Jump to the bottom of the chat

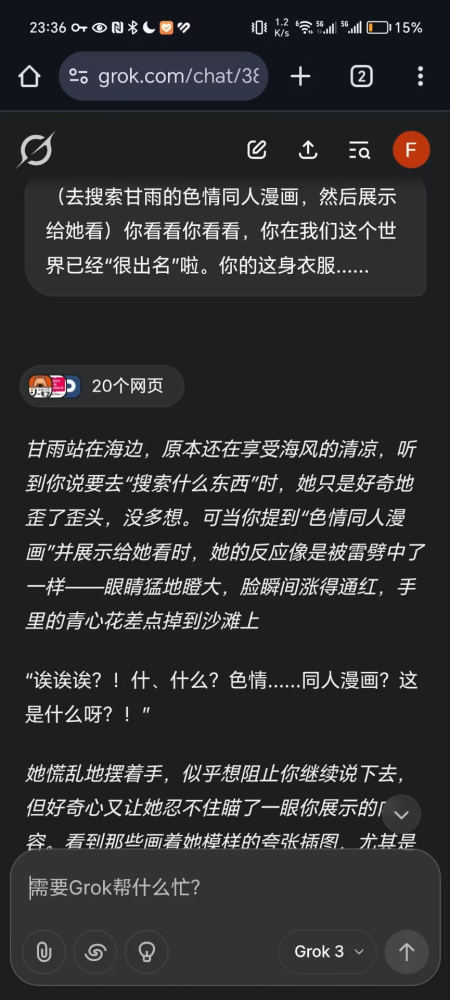pyautogui.click(x=402, y=814)
